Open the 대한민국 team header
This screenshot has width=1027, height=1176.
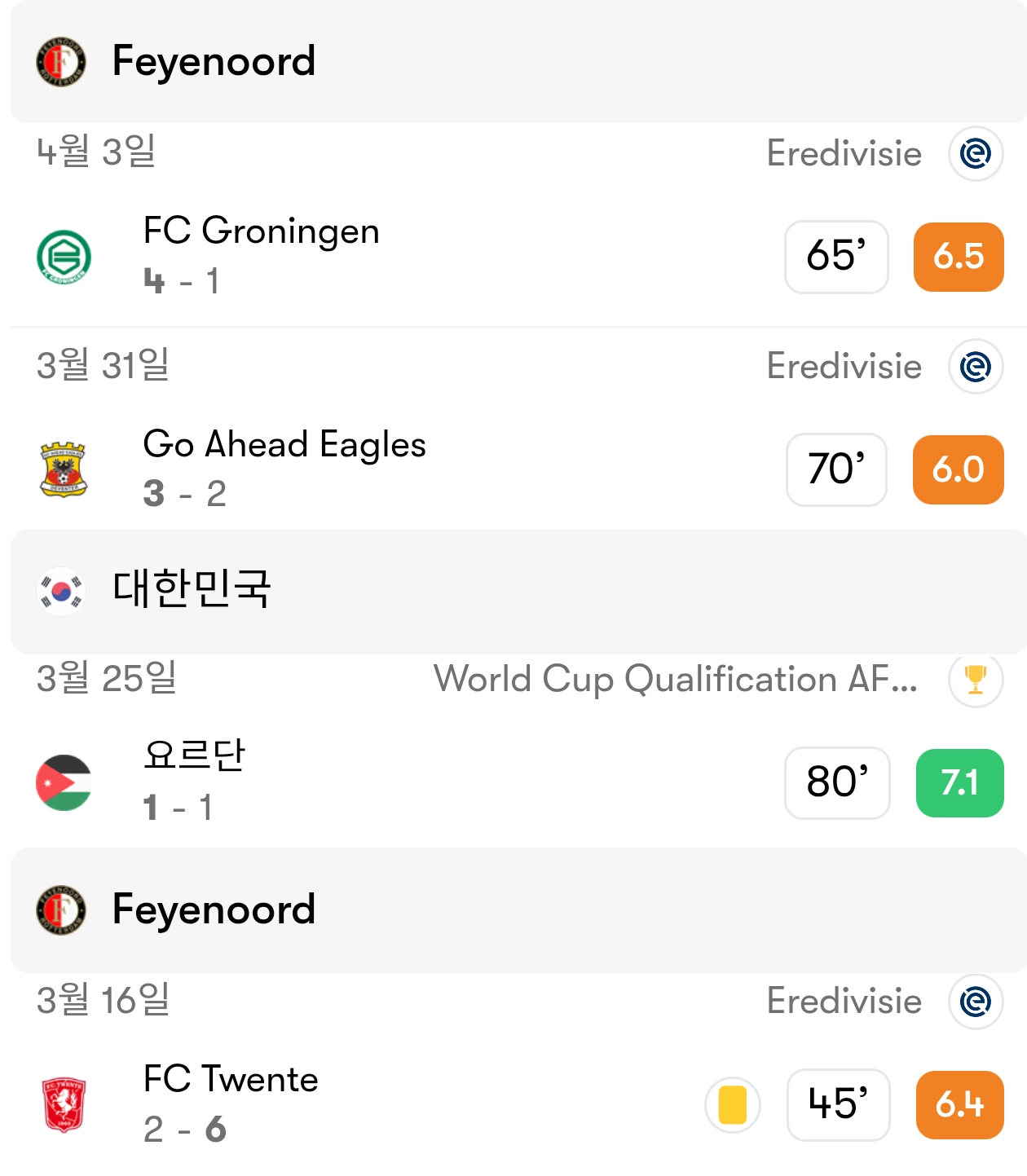(192, 589)
